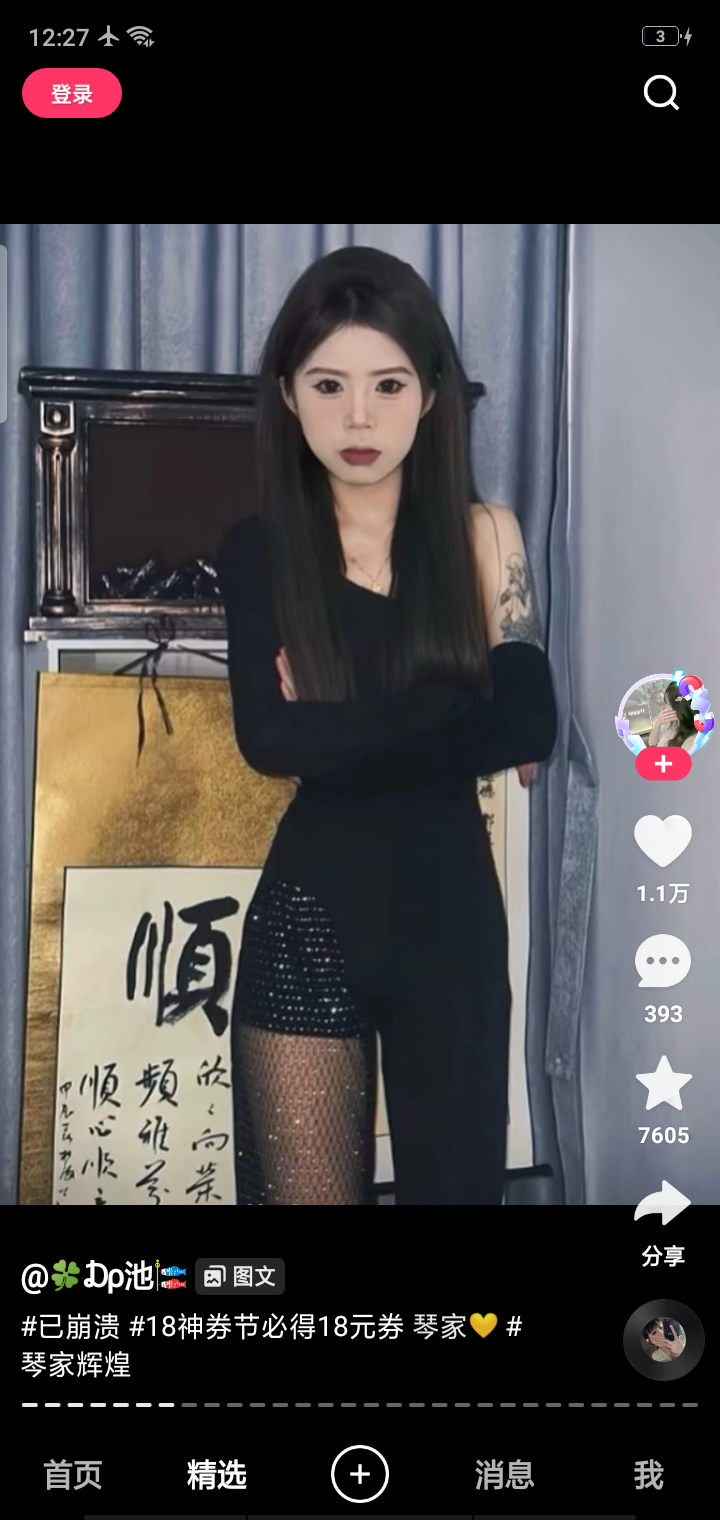The image size is (720, 1520).
Task: Open the spinning music disc
Action: (664, 1340)
